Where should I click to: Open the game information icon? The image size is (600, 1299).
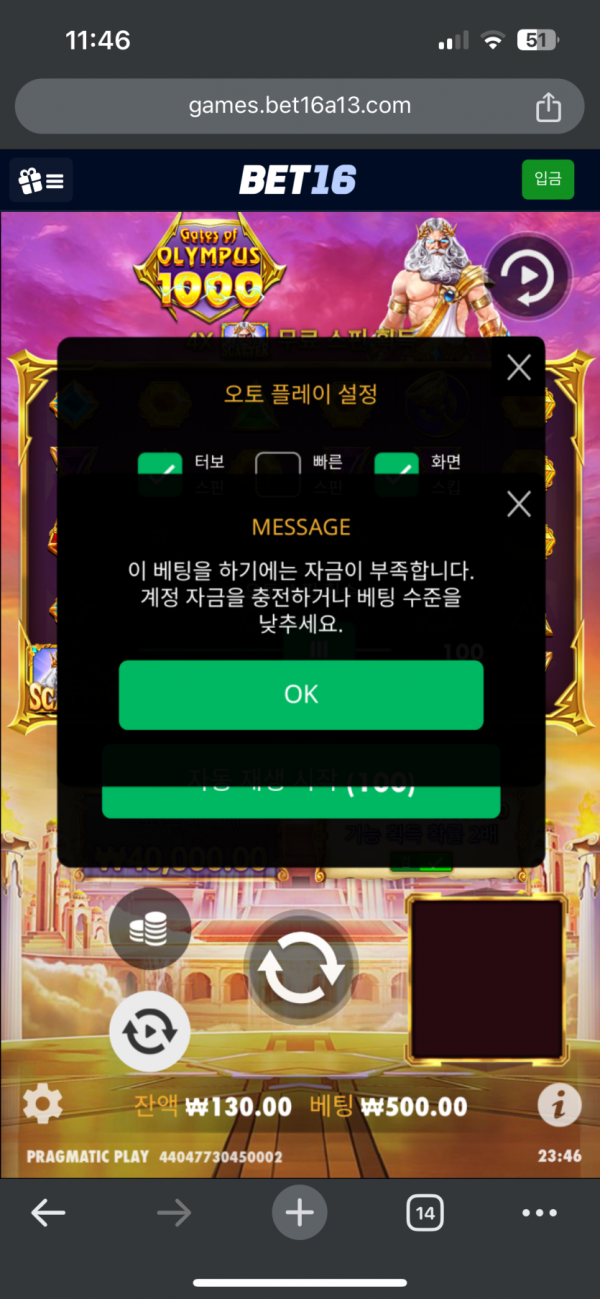coord(559,1105)
